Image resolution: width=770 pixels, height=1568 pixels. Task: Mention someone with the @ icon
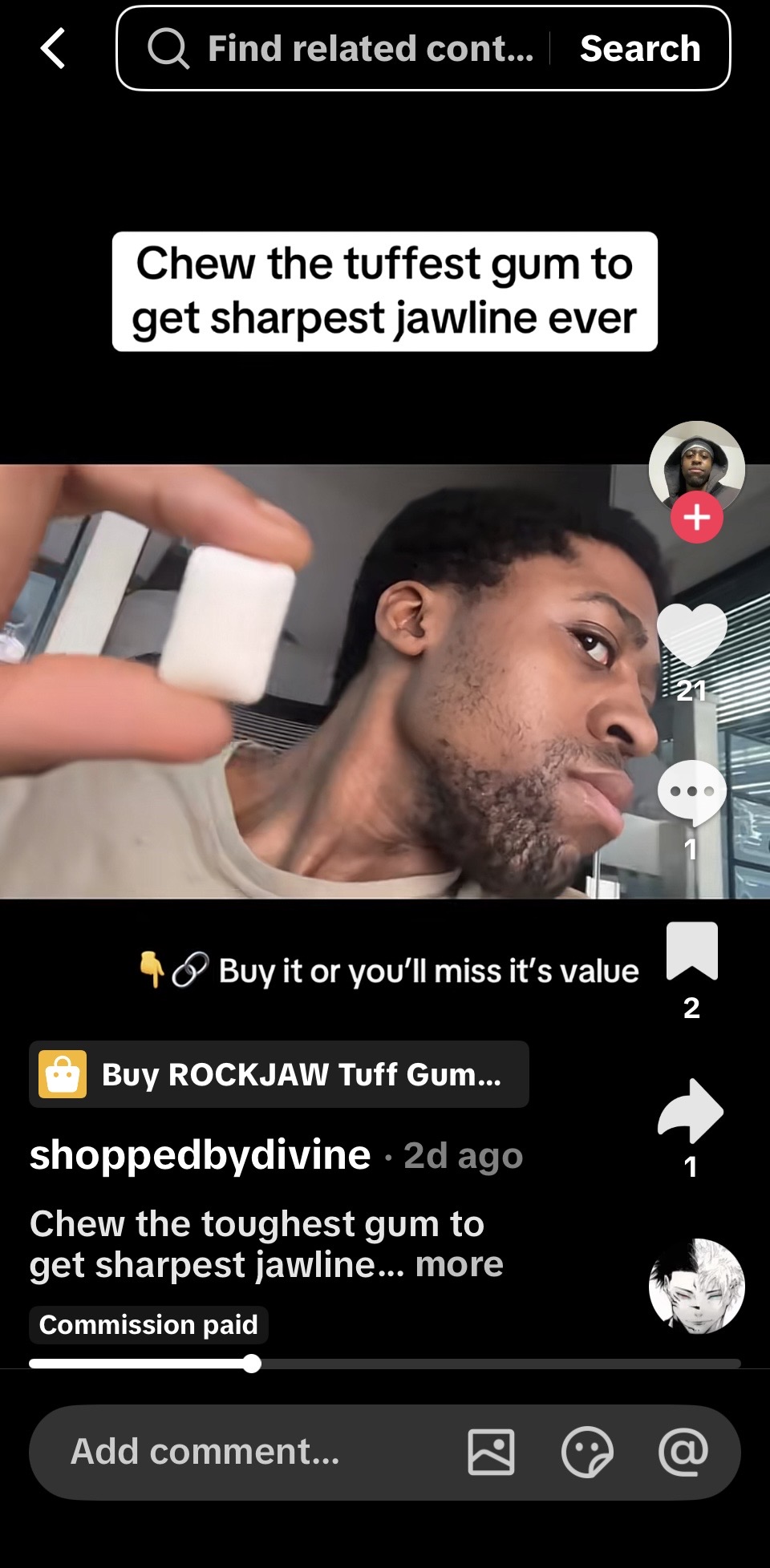[x=683, y=1452]
